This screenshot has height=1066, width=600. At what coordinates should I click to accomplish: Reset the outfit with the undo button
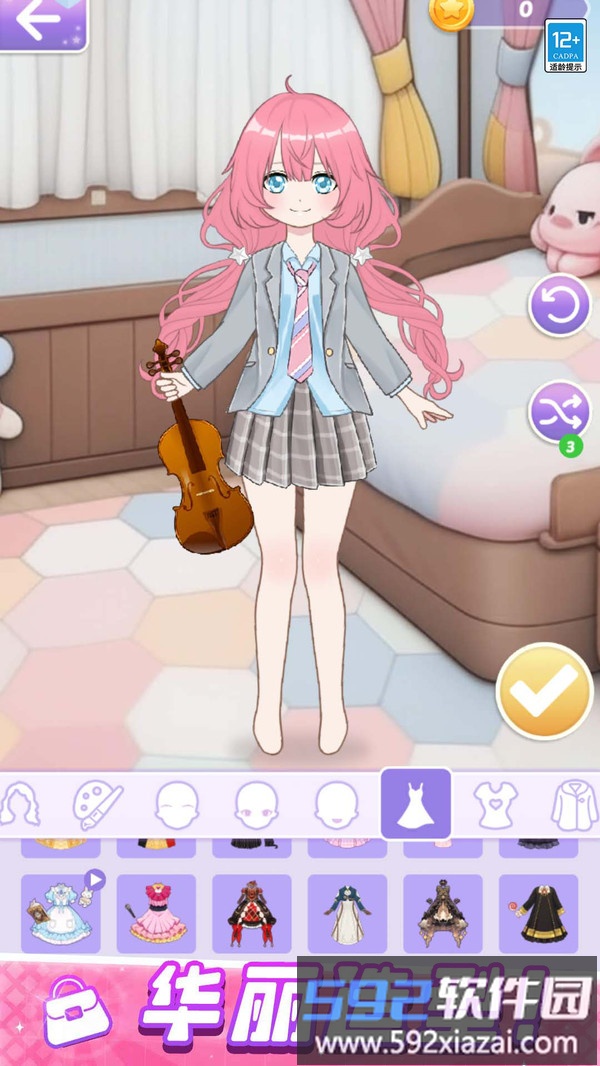[x=559, y=305]
